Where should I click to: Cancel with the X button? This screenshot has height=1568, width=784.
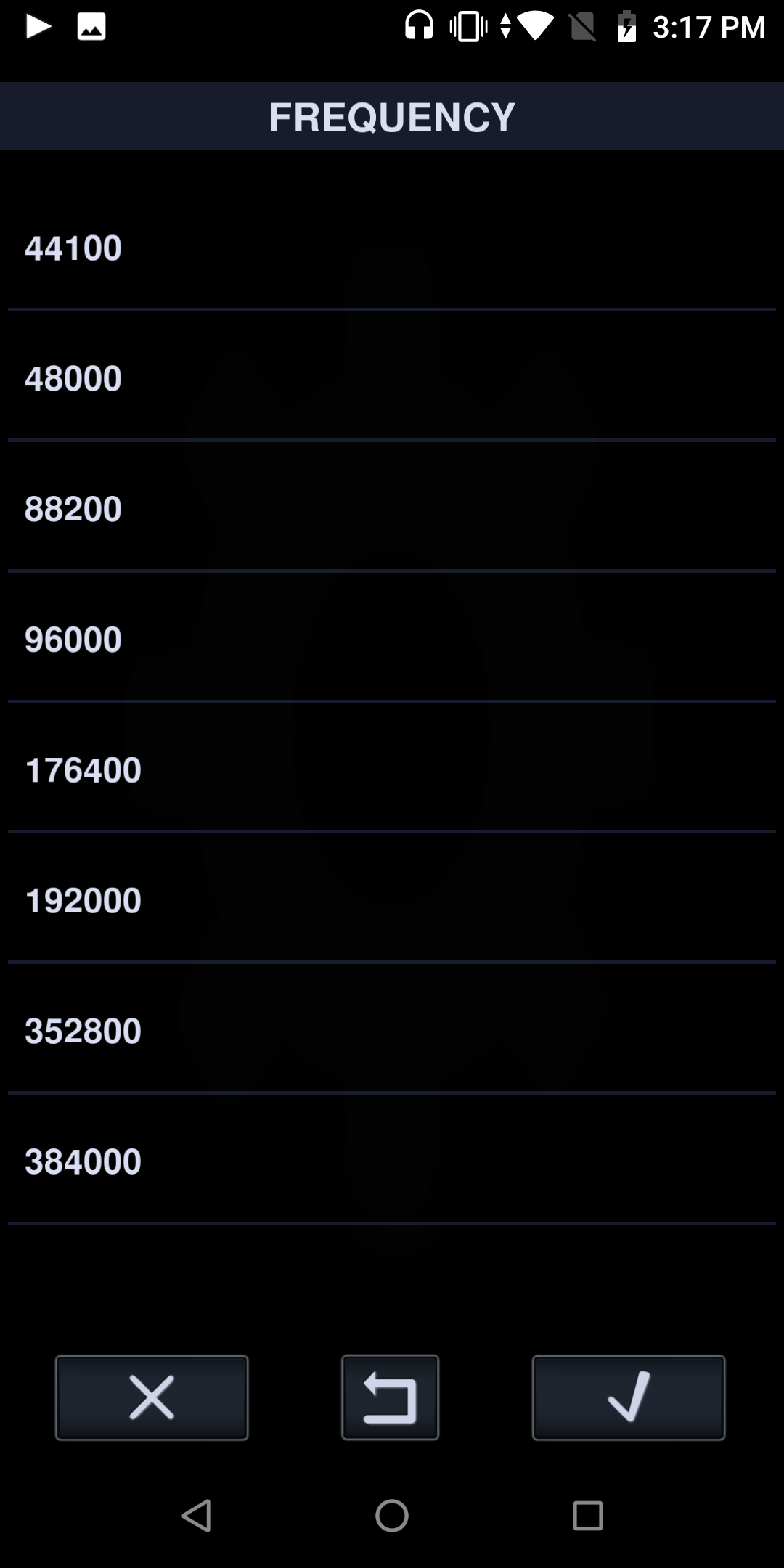(x=152, y=1397)
